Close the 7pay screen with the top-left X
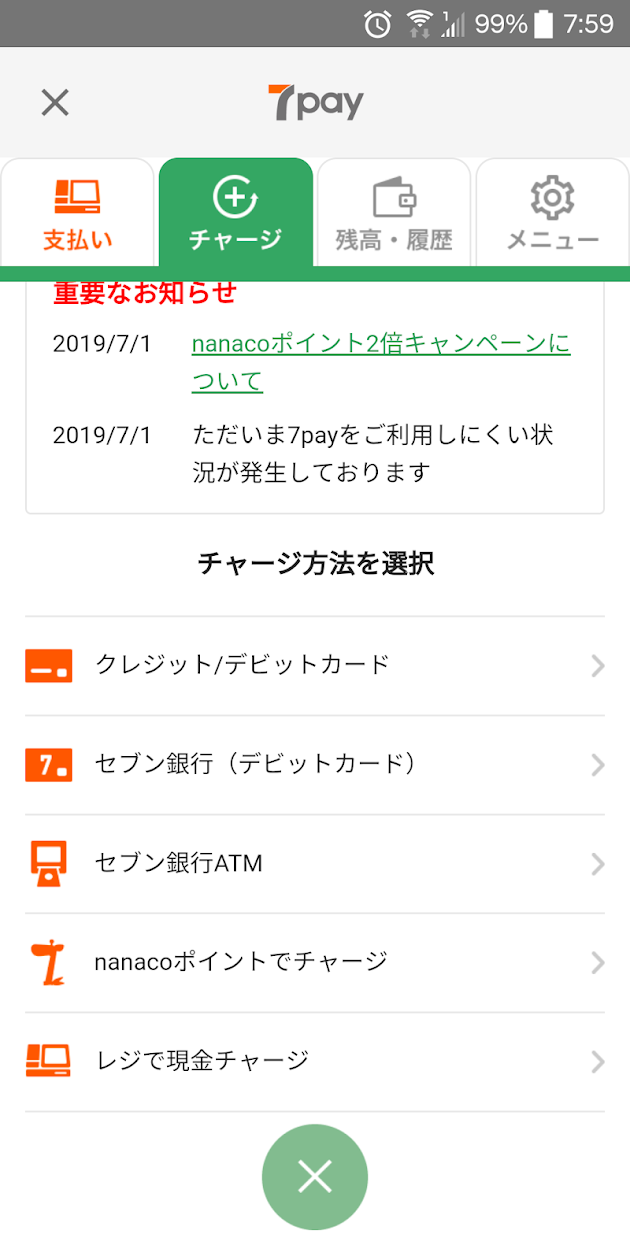The width and height of the screenshot is (630, 1260). pos(55,102)
